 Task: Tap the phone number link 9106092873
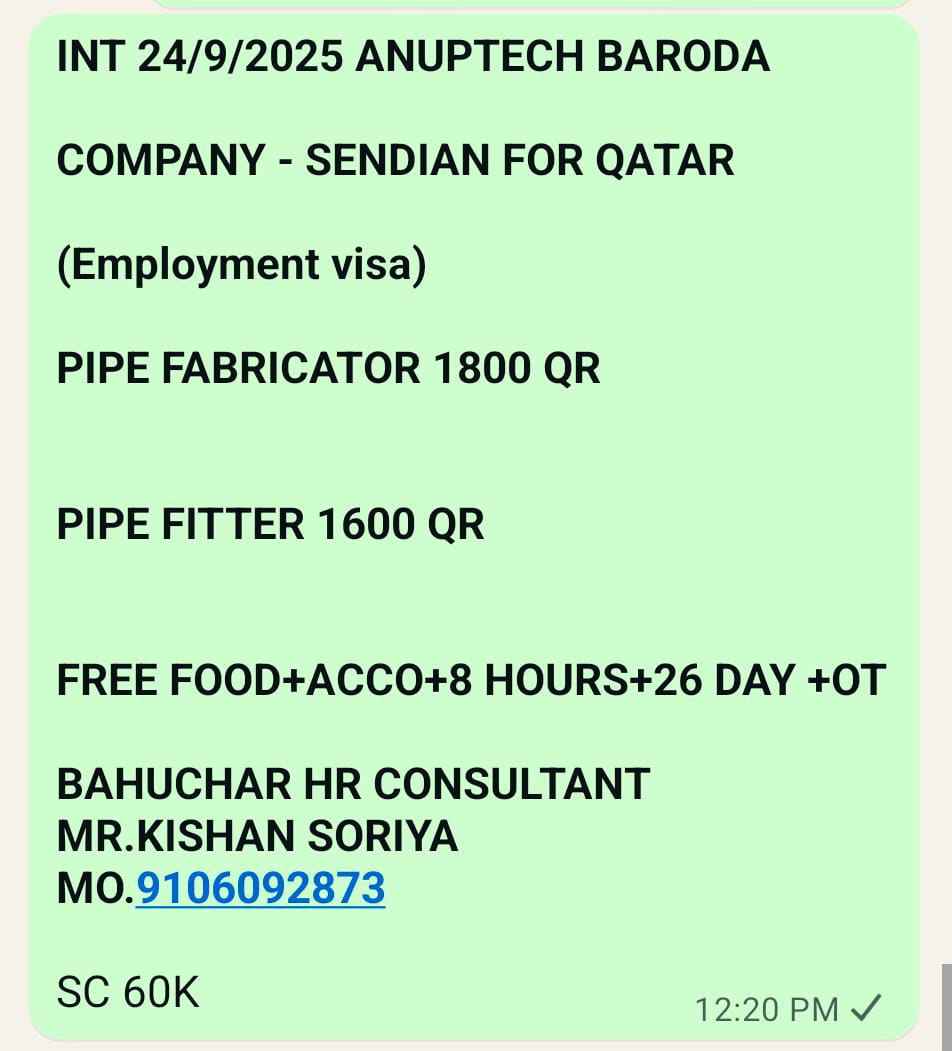(261, 888)
